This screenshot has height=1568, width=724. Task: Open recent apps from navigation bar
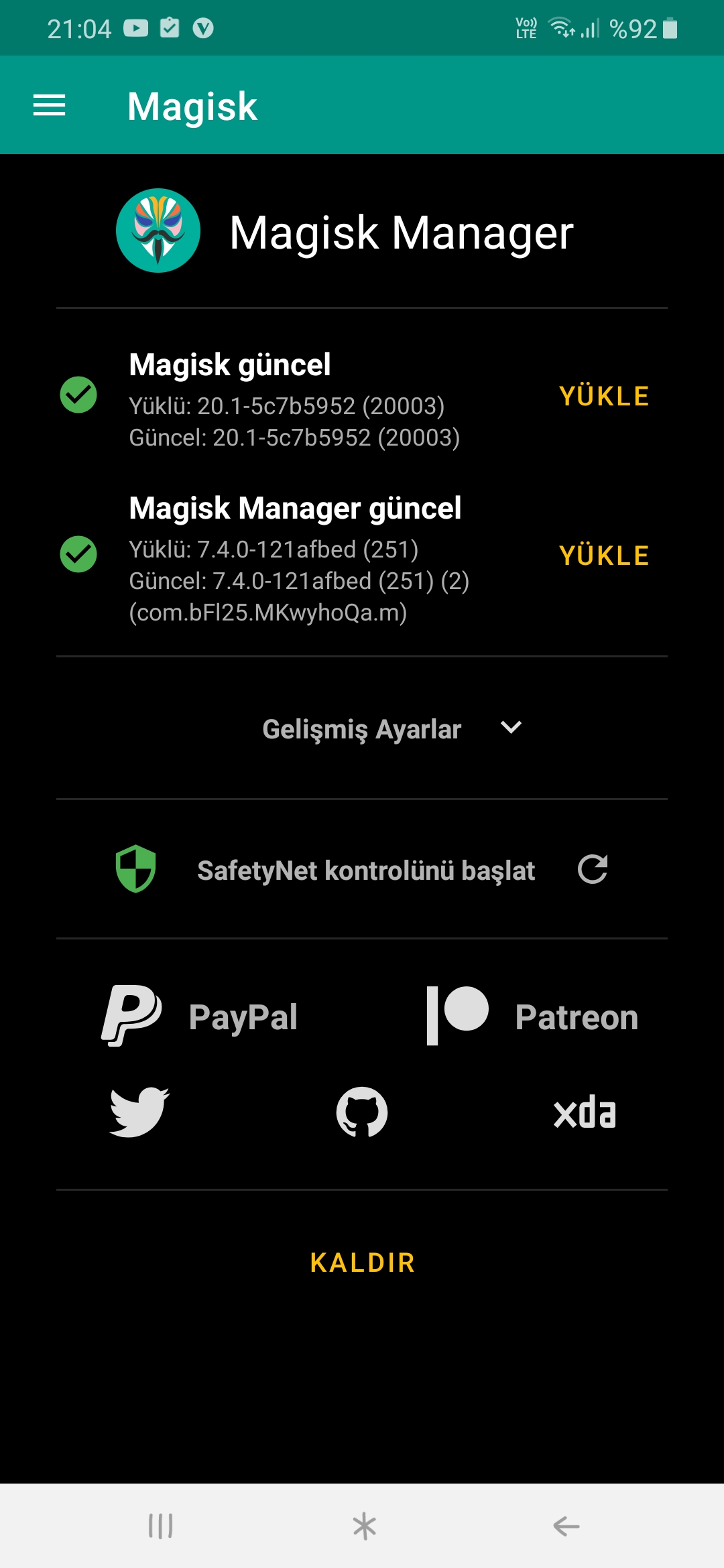pyautogui.click(x=160, y=1526)
